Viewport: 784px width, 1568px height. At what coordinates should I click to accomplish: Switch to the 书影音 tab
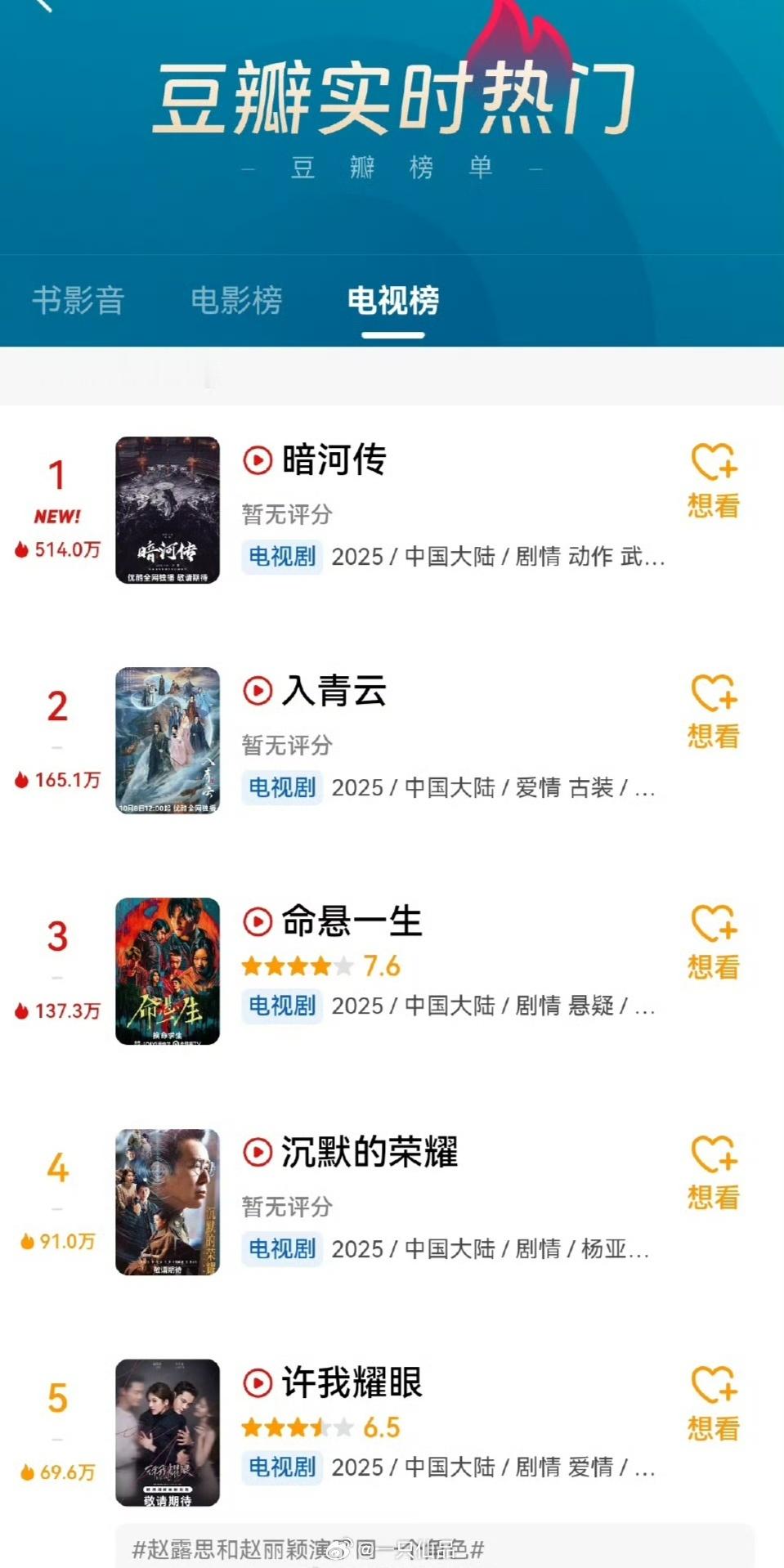tap(78, 300)
